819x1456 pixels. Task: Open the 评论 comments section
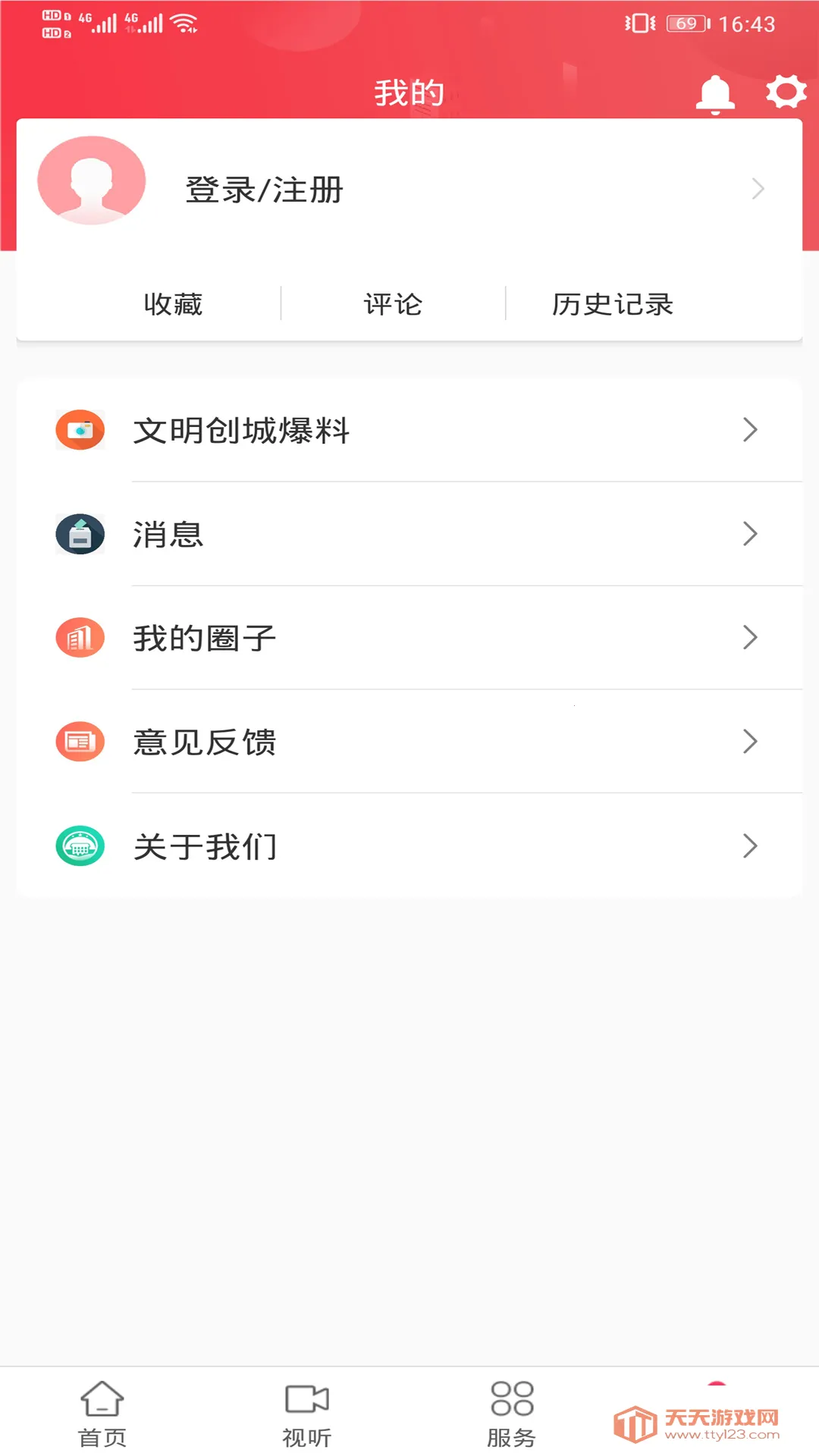tap(394, 304)
